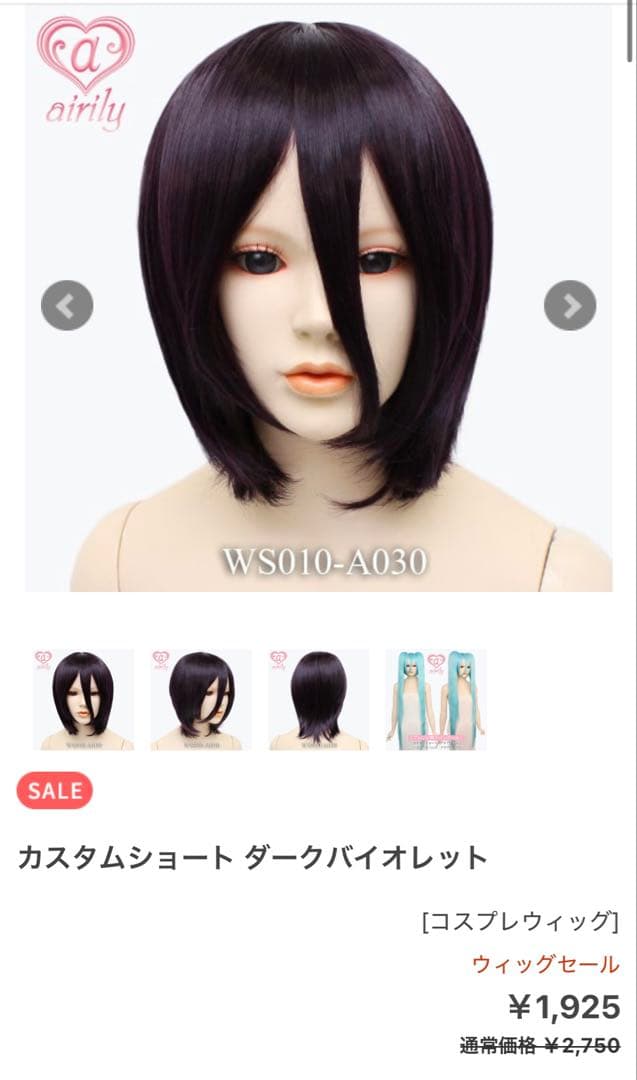This screenshot has width=637, height=1080.
Task: Open the teal twin-tail wigs thumbnail
Action: pos(435,699)
